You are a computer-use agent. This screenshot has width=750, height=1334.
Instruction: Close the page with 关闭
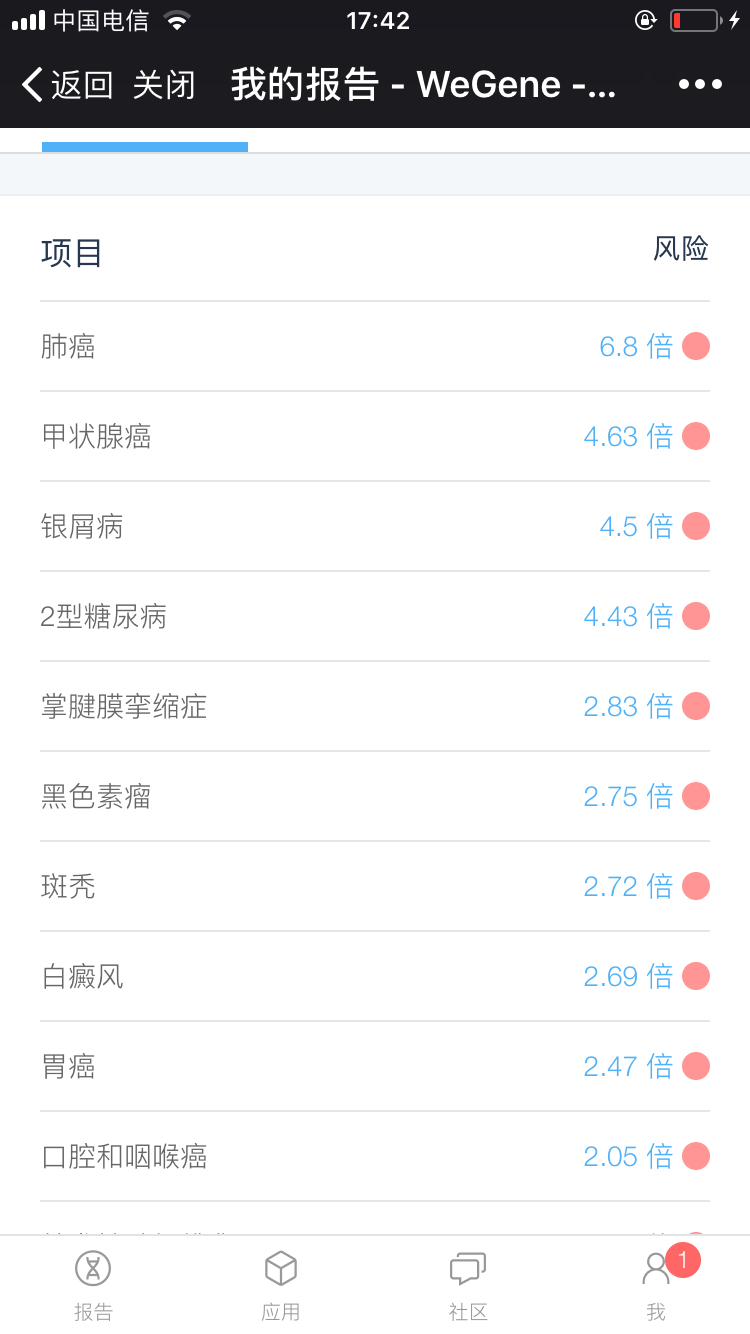[x=164, y=85]
